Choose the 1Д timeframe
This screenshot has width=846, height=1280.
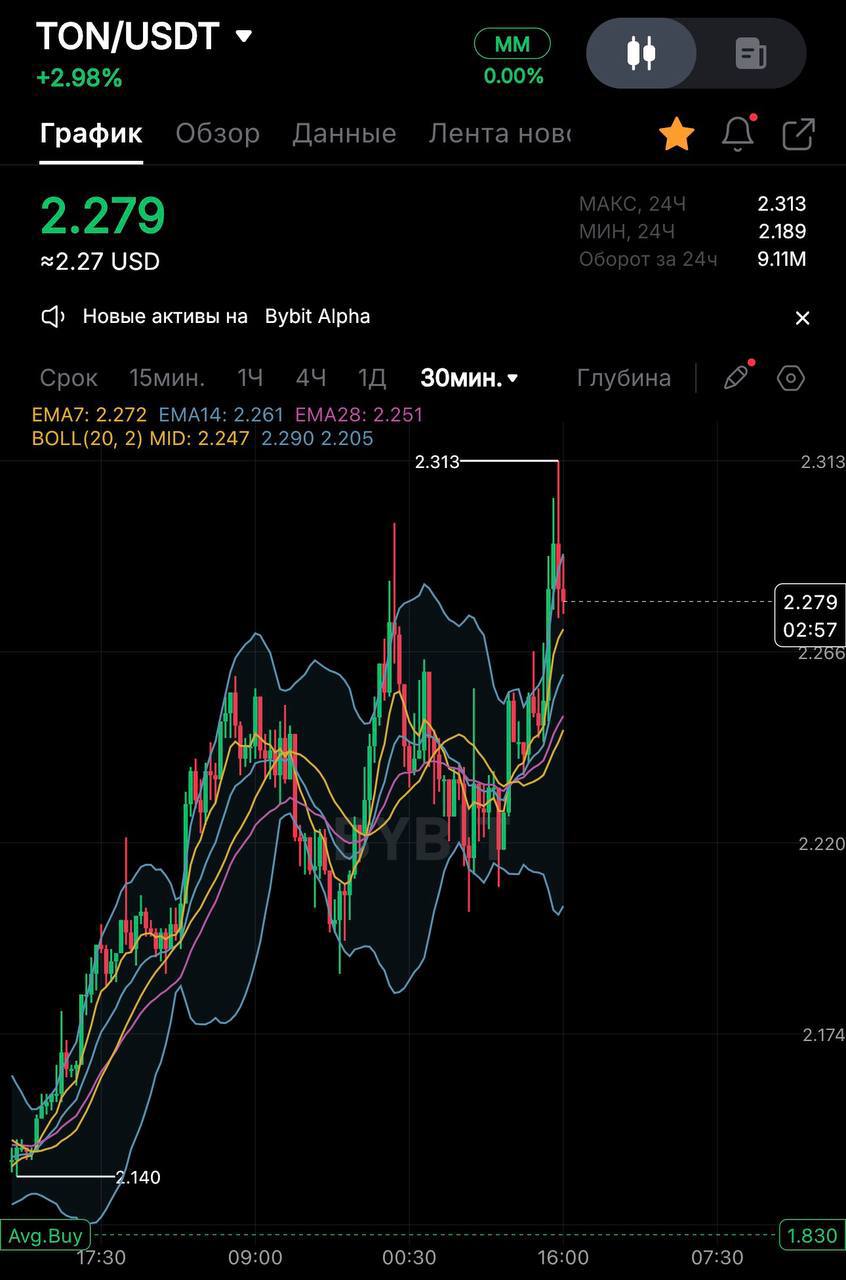372,378
